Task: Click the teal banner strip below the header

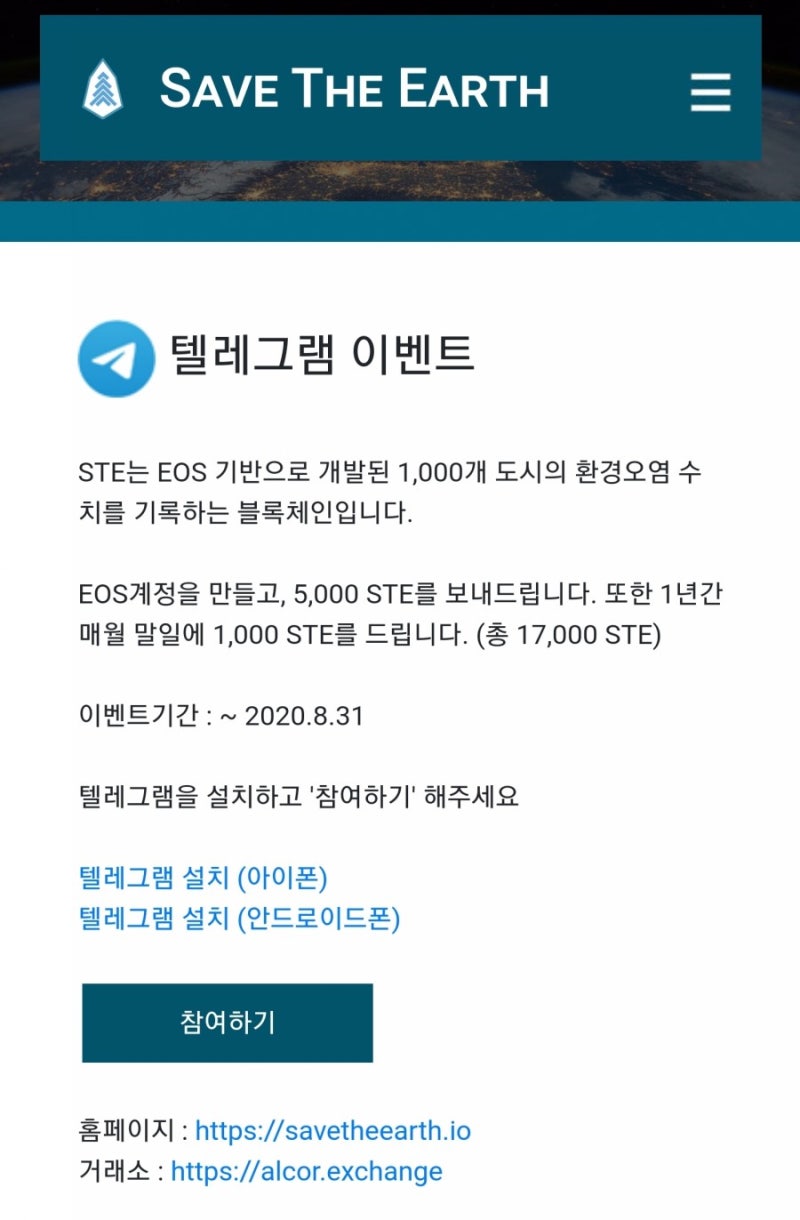Action: coord(400,222)
